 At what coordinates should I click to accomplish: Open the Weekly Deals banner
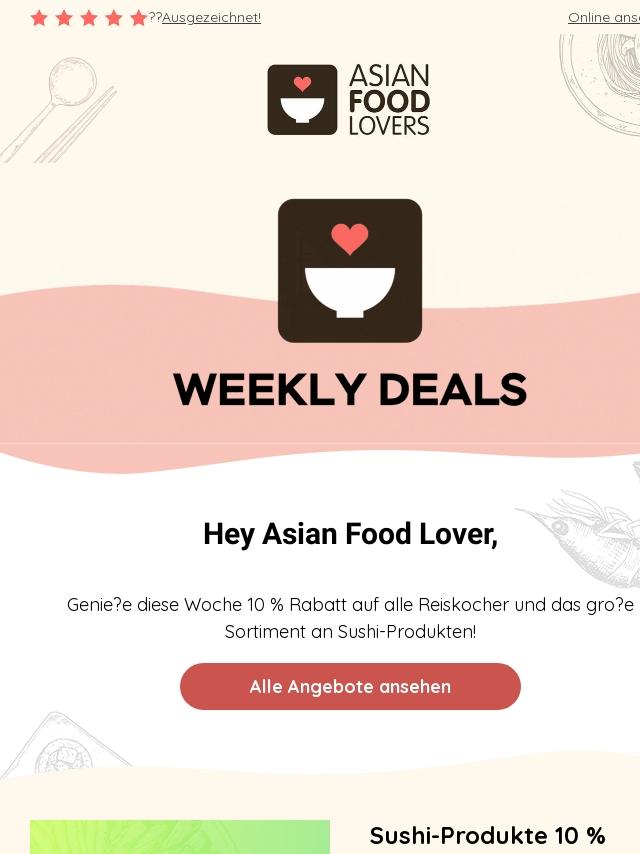pyautogui.click(x=350, y=310)
